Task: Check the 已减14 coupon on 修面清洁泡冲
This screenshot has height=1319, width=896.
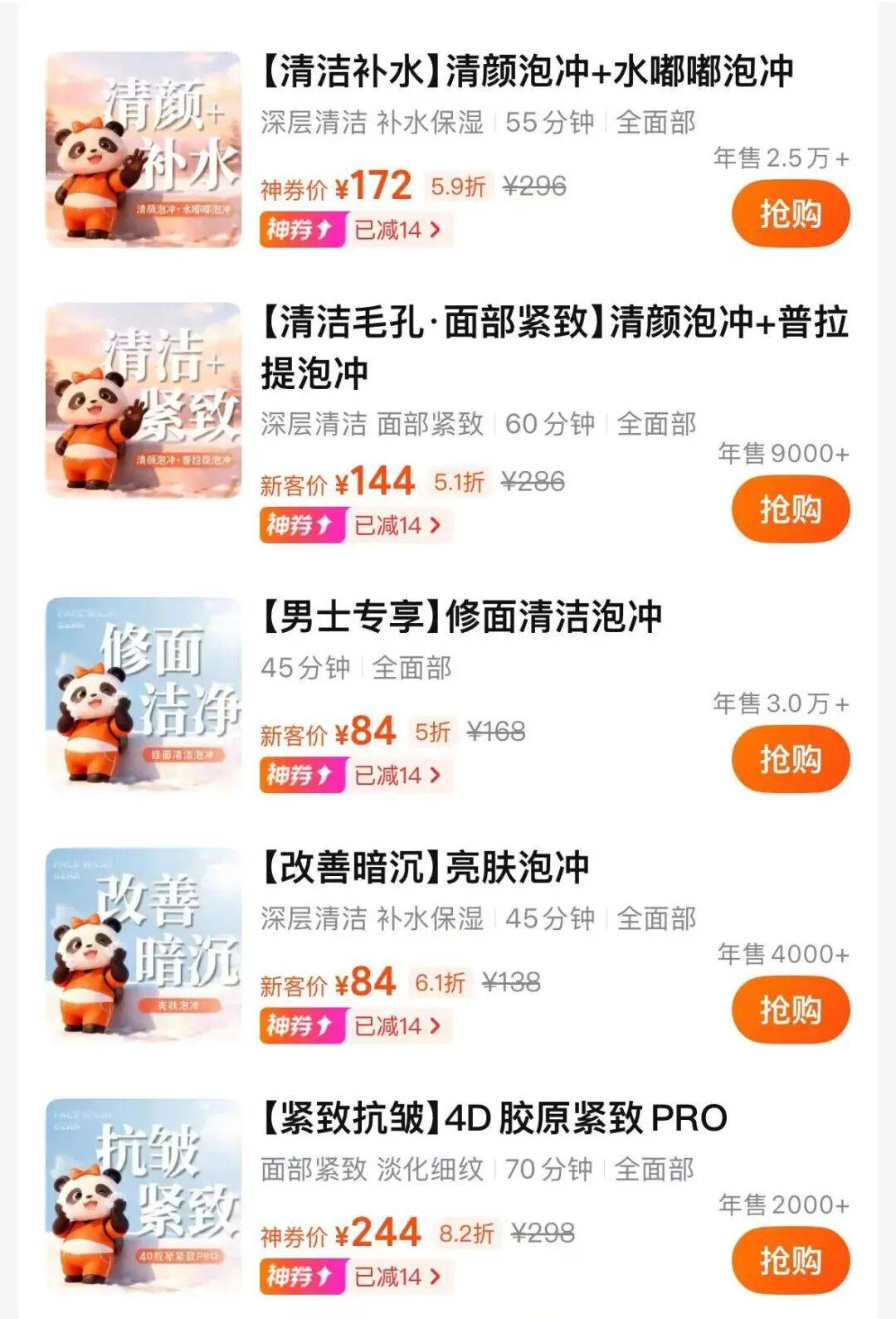Action: pyautogui.click(x=397, y=776)
